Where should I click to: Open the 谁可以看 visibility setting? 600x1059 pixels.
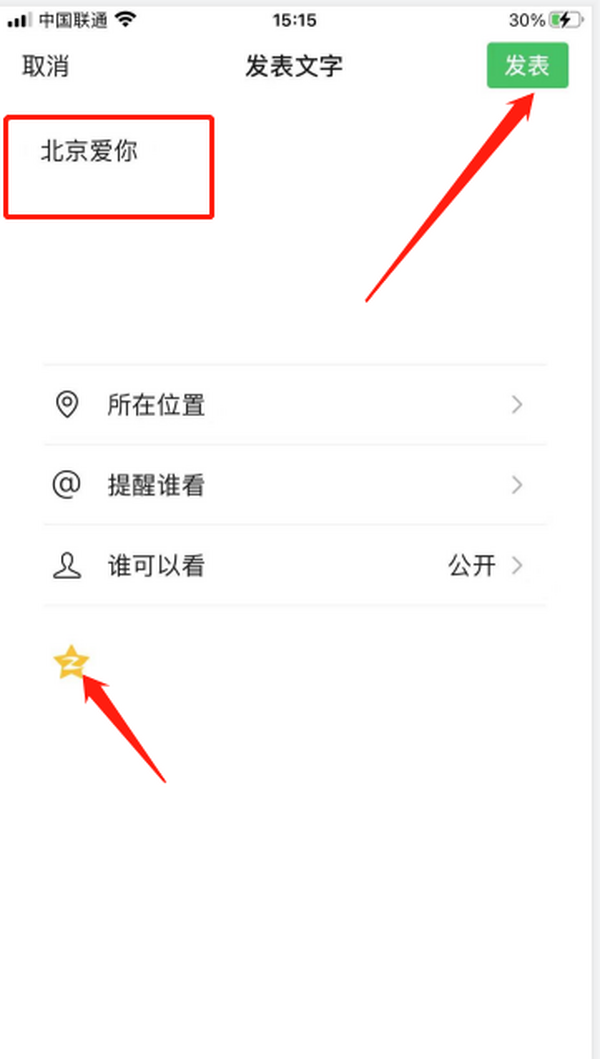294,565
